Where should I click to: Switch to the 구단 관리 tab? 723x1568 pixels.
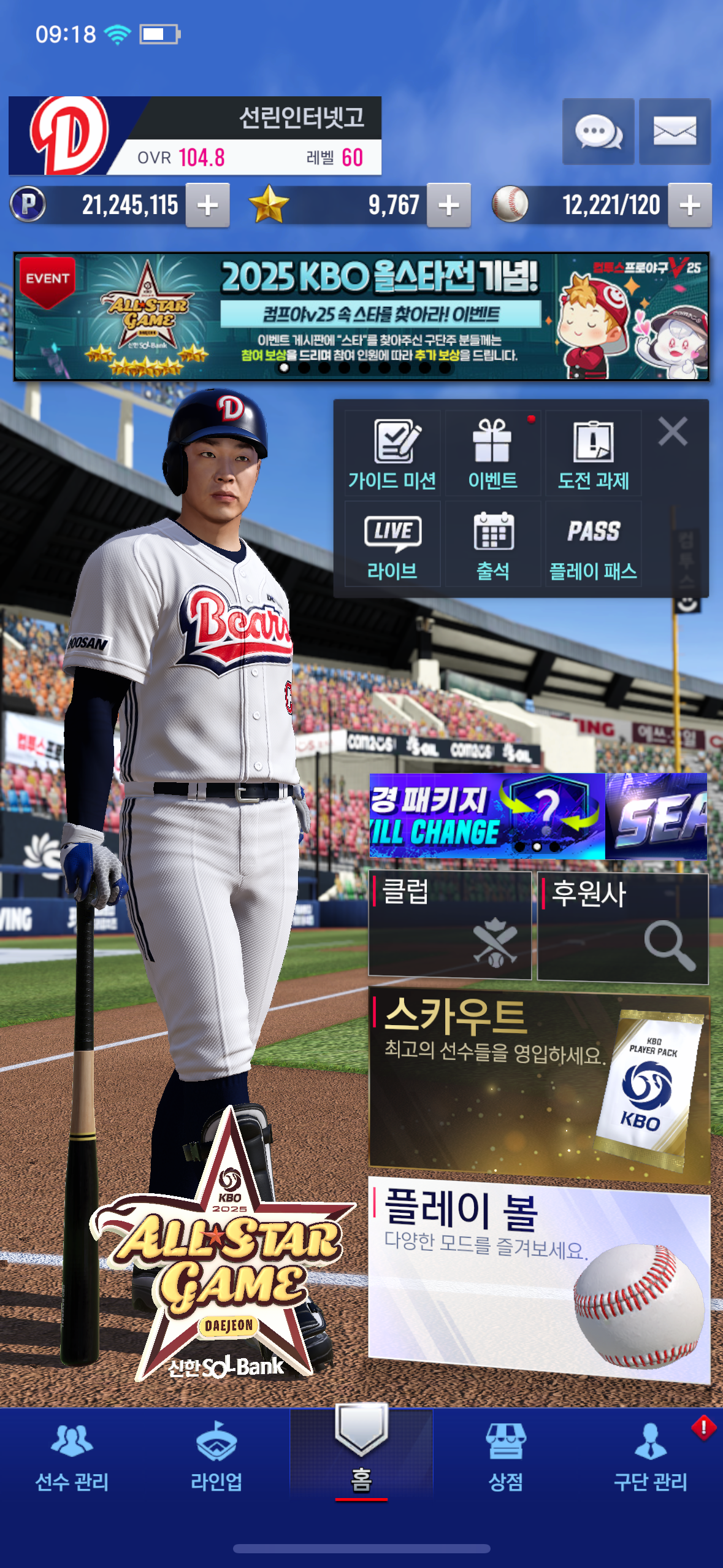tap(650, 1458)
